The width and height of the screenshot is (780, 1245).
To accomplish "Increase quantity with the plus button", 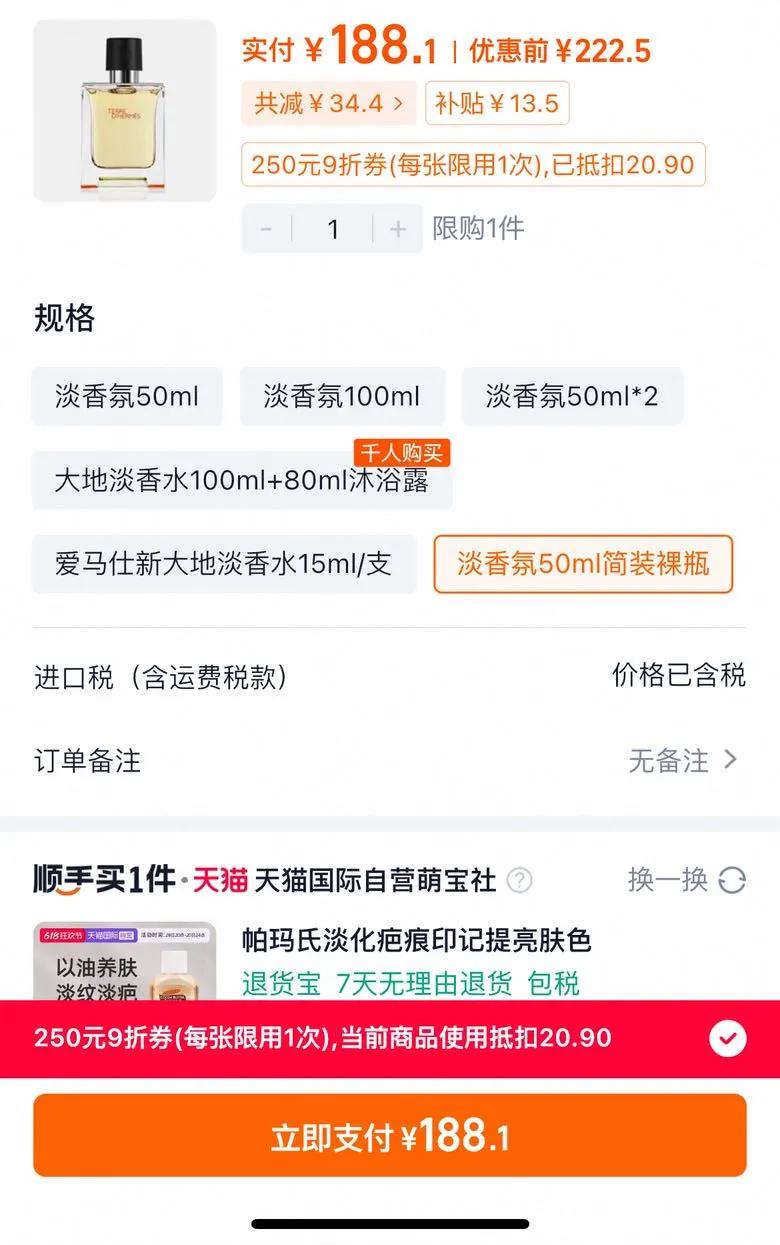I will (x=398, y=229).
